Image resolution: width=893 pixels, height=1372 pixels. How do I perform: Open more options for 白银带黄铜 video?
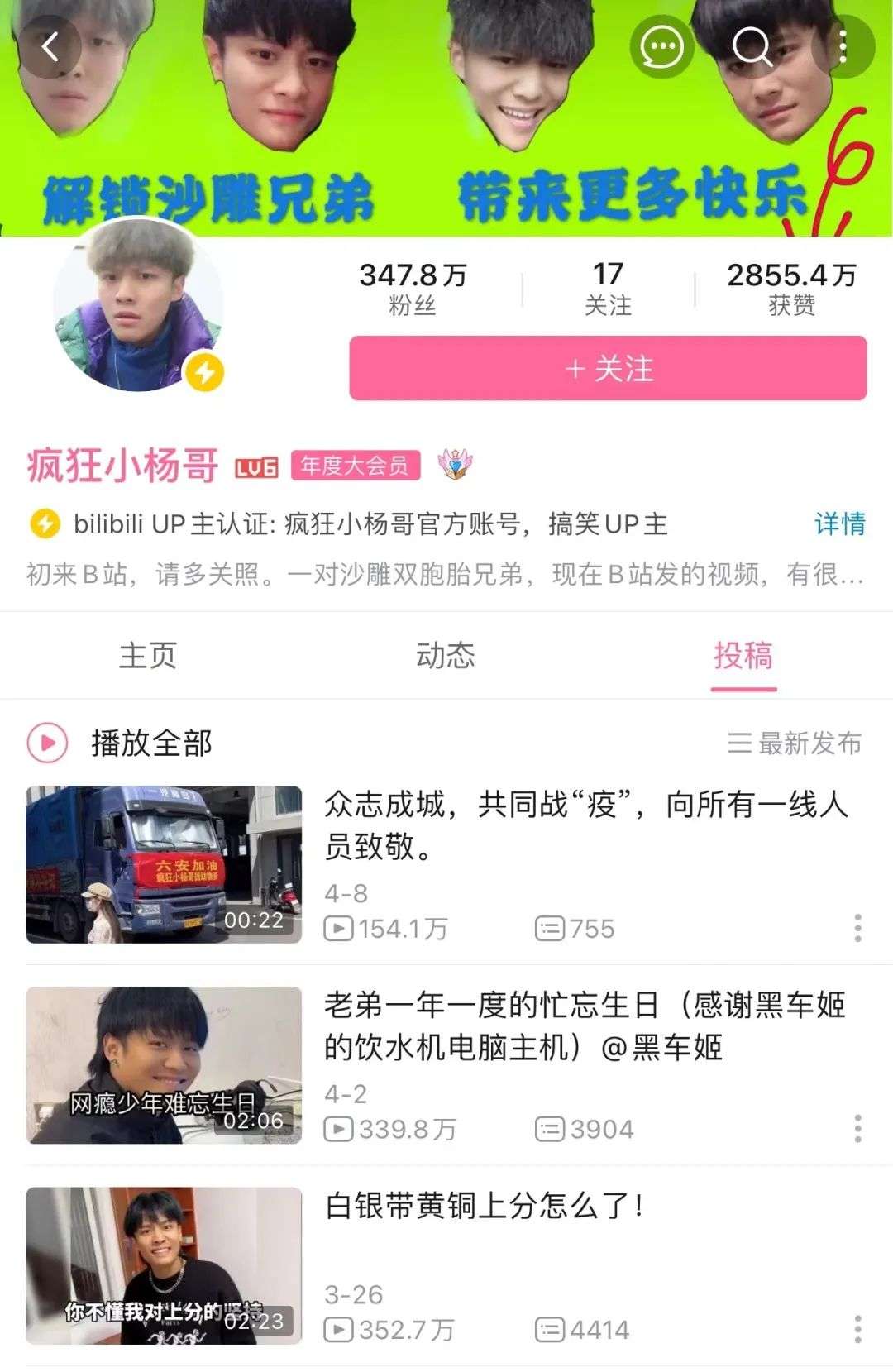pyautogui.click(x=857, y=1329)
